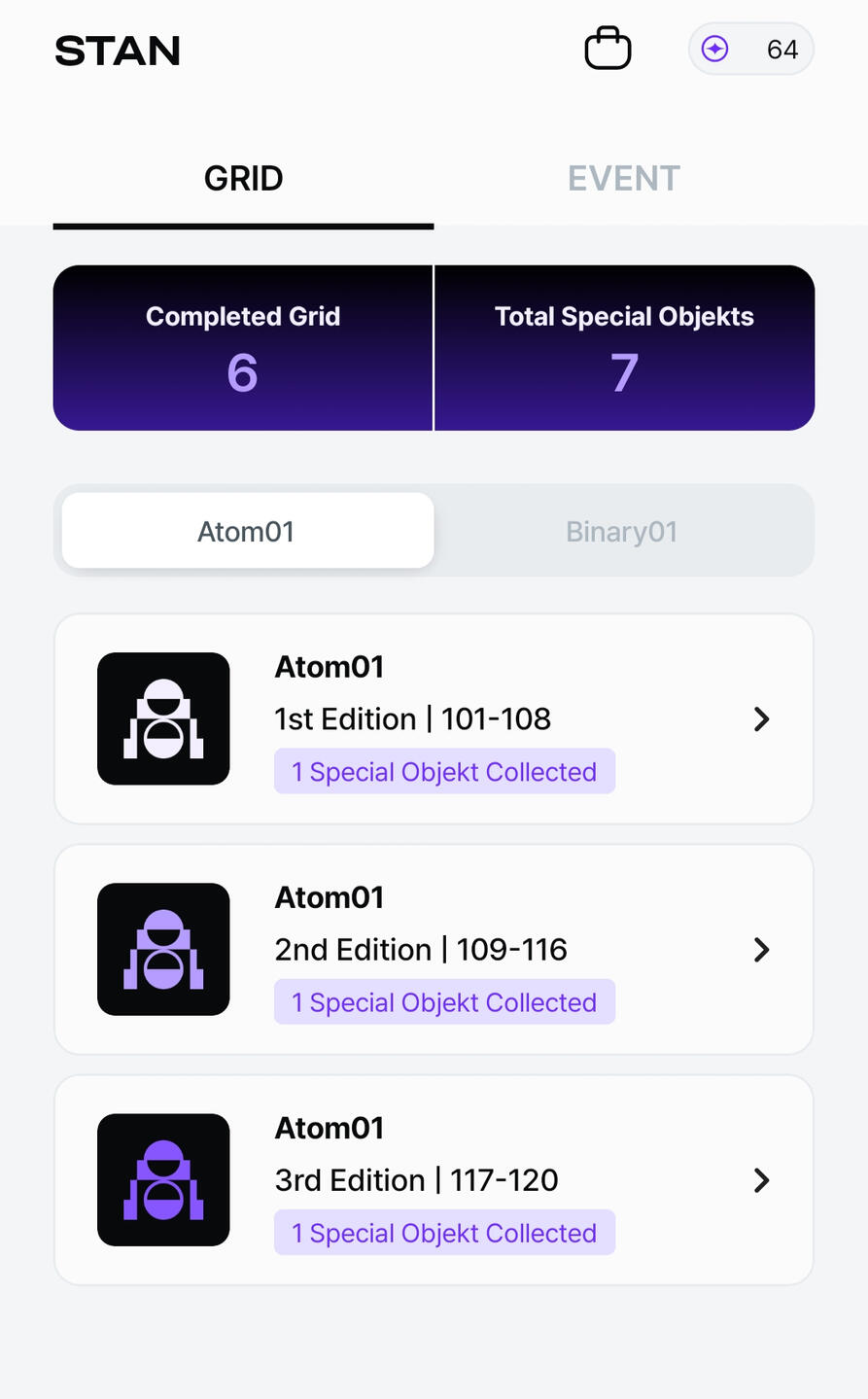Tap the points balance showing 64
The image size is (868, 1399).
[750, 49]
